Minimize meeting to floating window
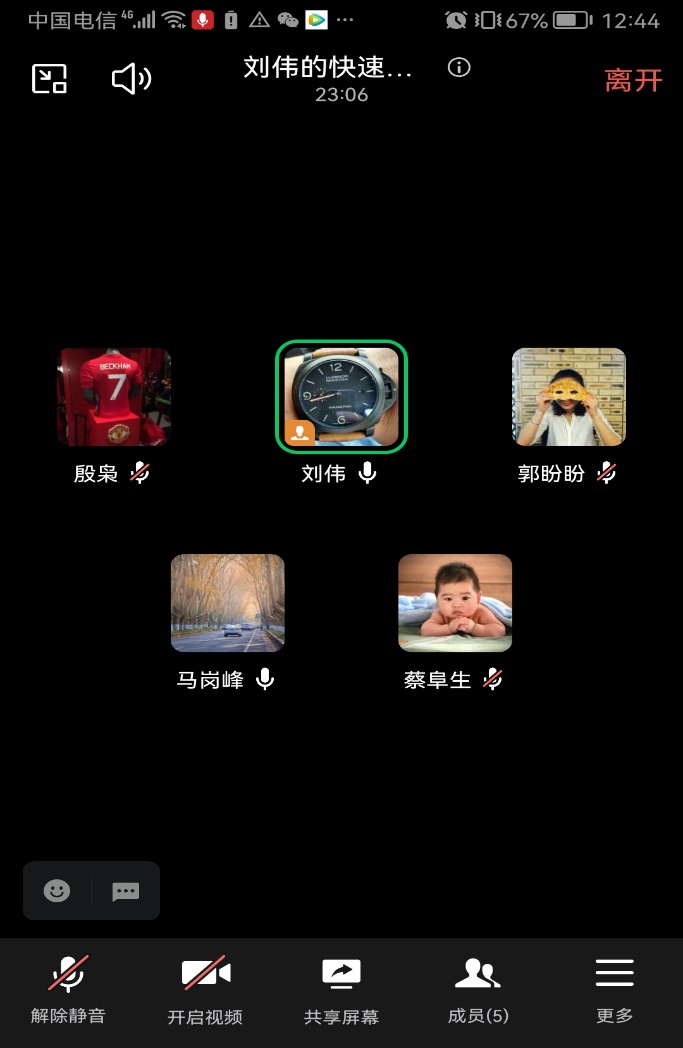Image resolution: width=683 pixels, height=1048 pixels. click(x=49, y=79)
